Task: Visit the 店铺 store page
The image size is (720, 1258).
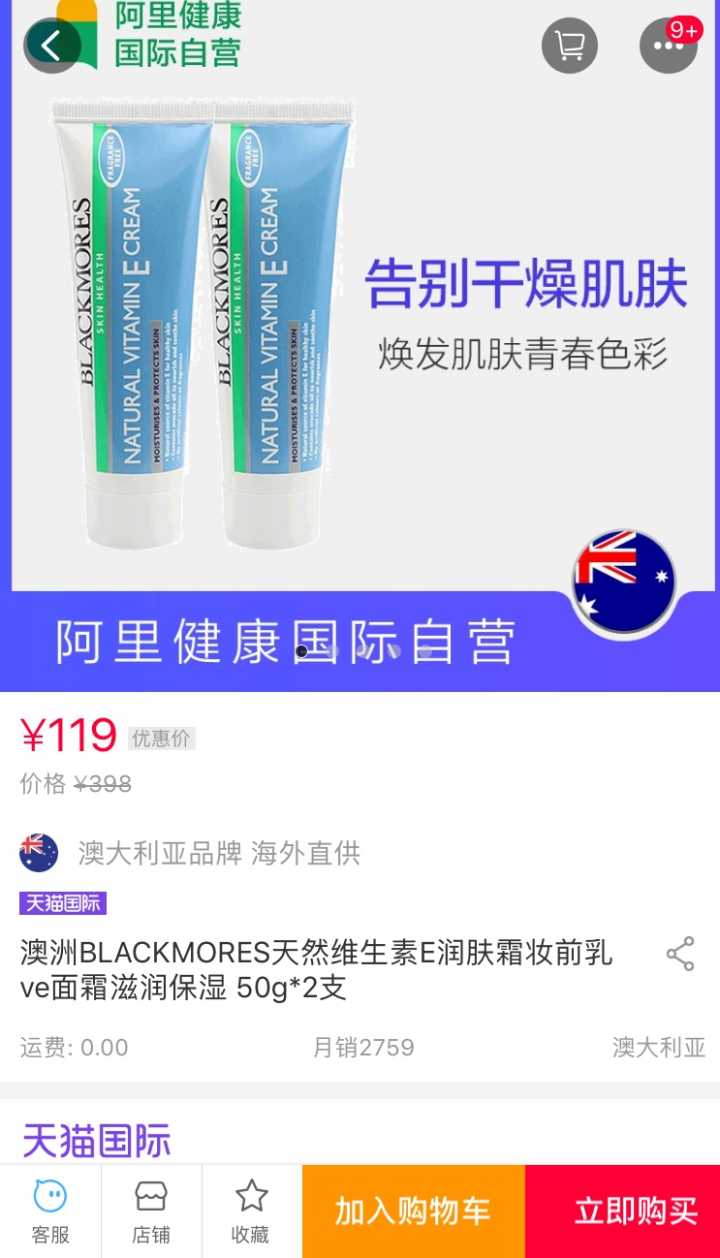Action: click(x=151, y=1211)
